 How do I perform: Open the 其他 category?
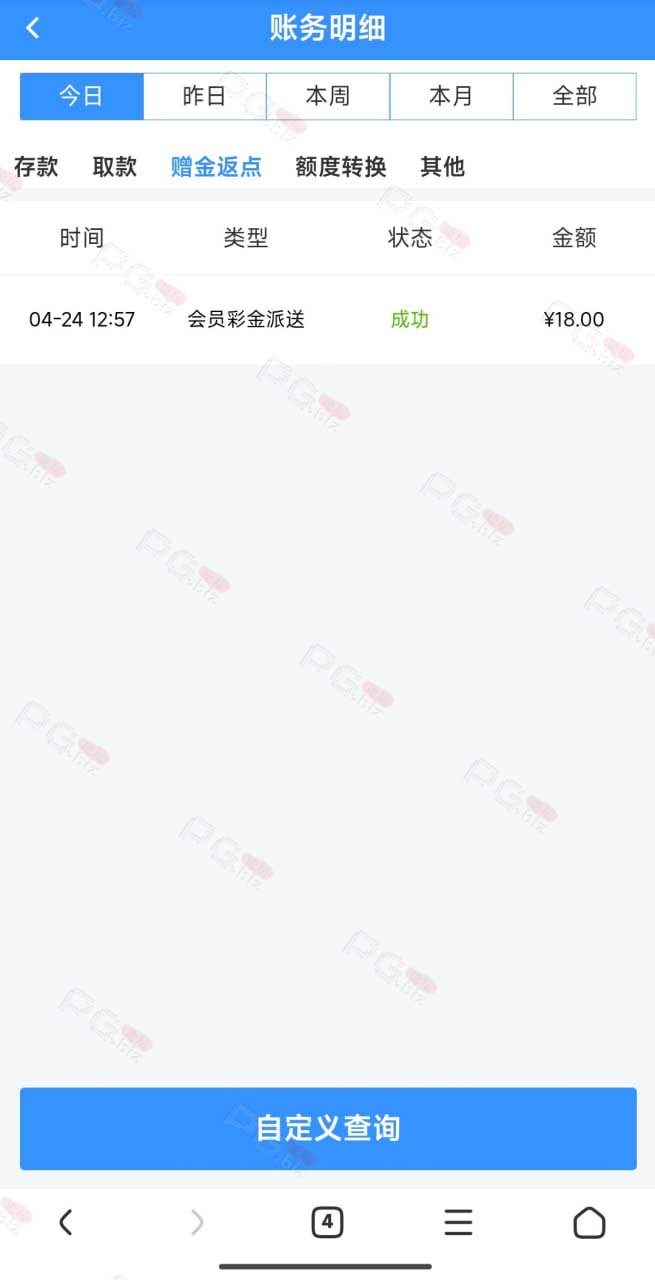(443, 167)
